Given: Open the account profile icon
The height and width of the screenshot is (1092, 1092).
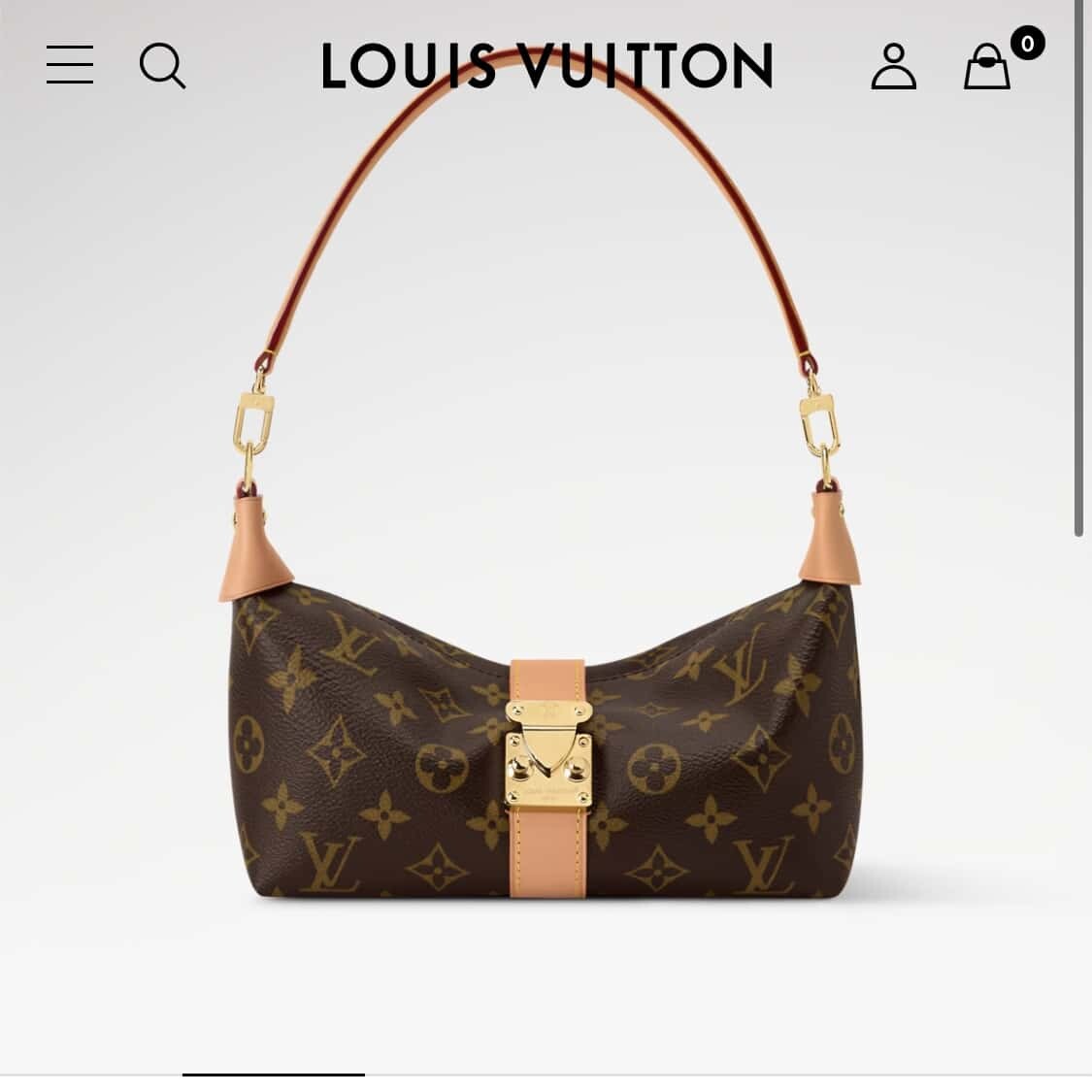Looking at the screenshot, I should click(x=893, y=66).
